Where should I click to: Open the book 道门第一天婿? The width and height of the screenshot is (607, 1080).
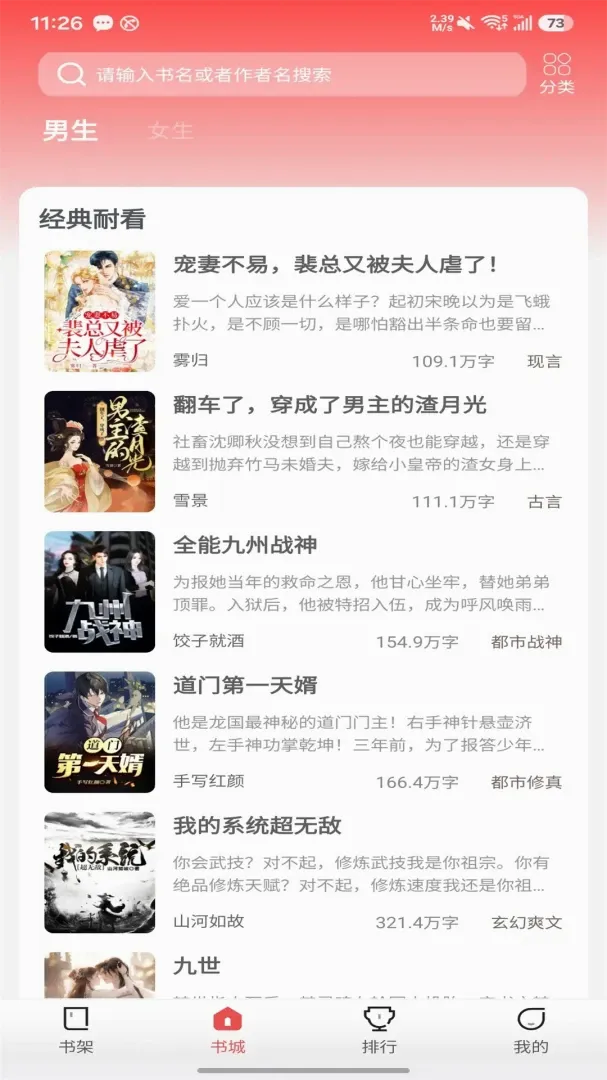(x=303, y=732)
